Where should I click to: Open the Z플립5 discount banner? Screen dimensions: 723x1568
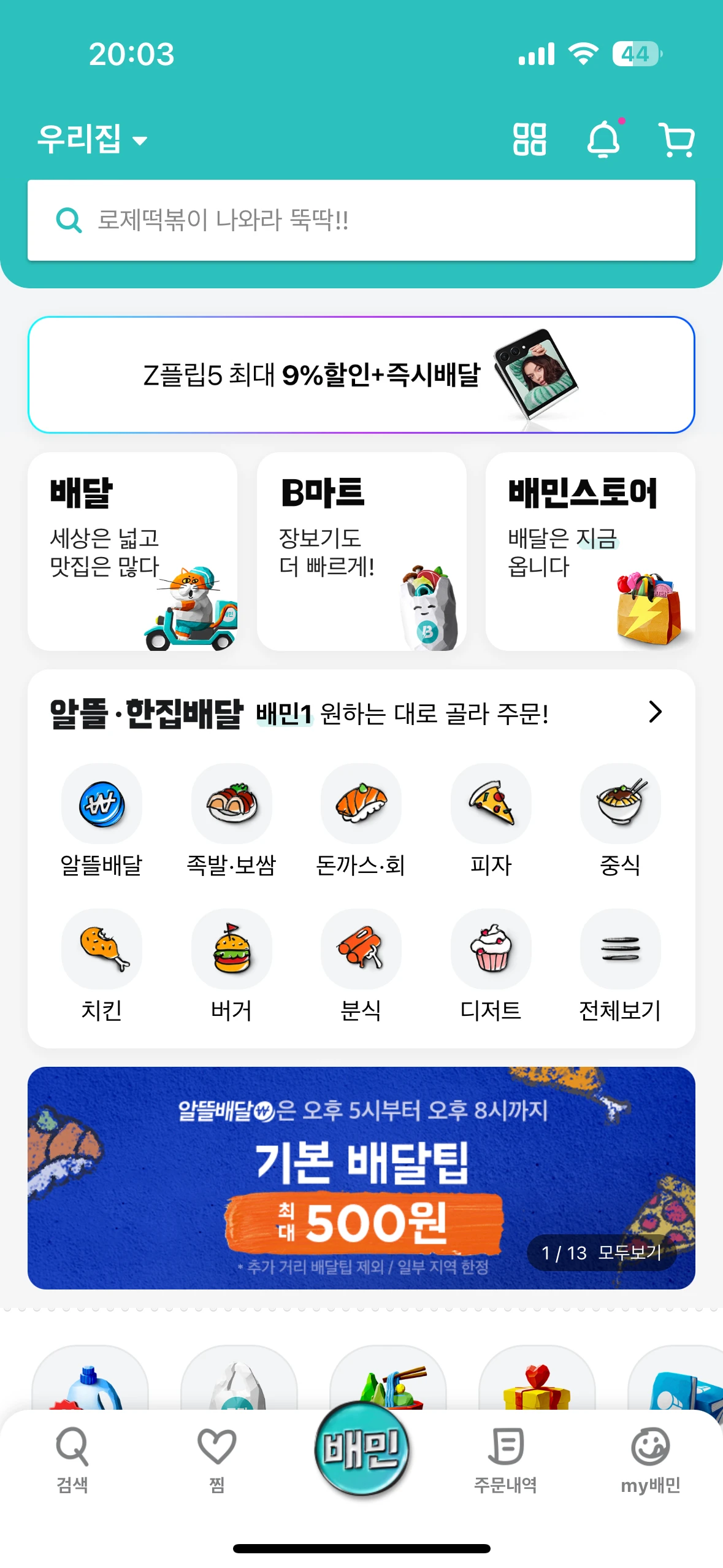pos(361,375)
